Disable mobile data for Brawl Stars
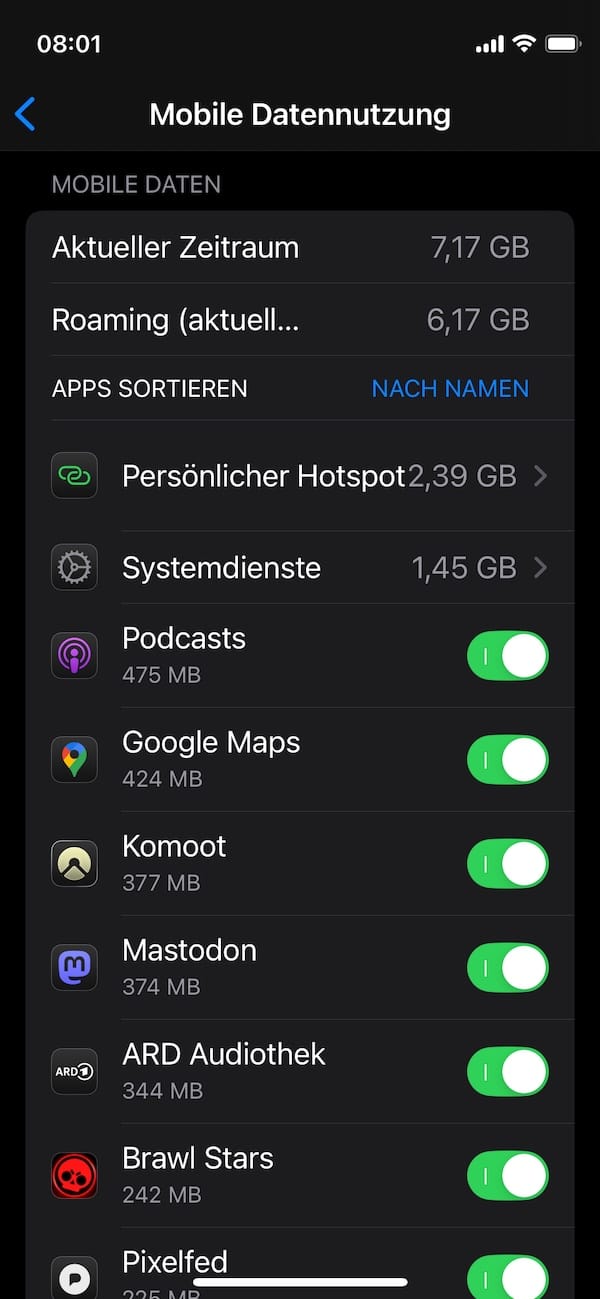This screenshot has height=1299, width=600. point(507,1176)
